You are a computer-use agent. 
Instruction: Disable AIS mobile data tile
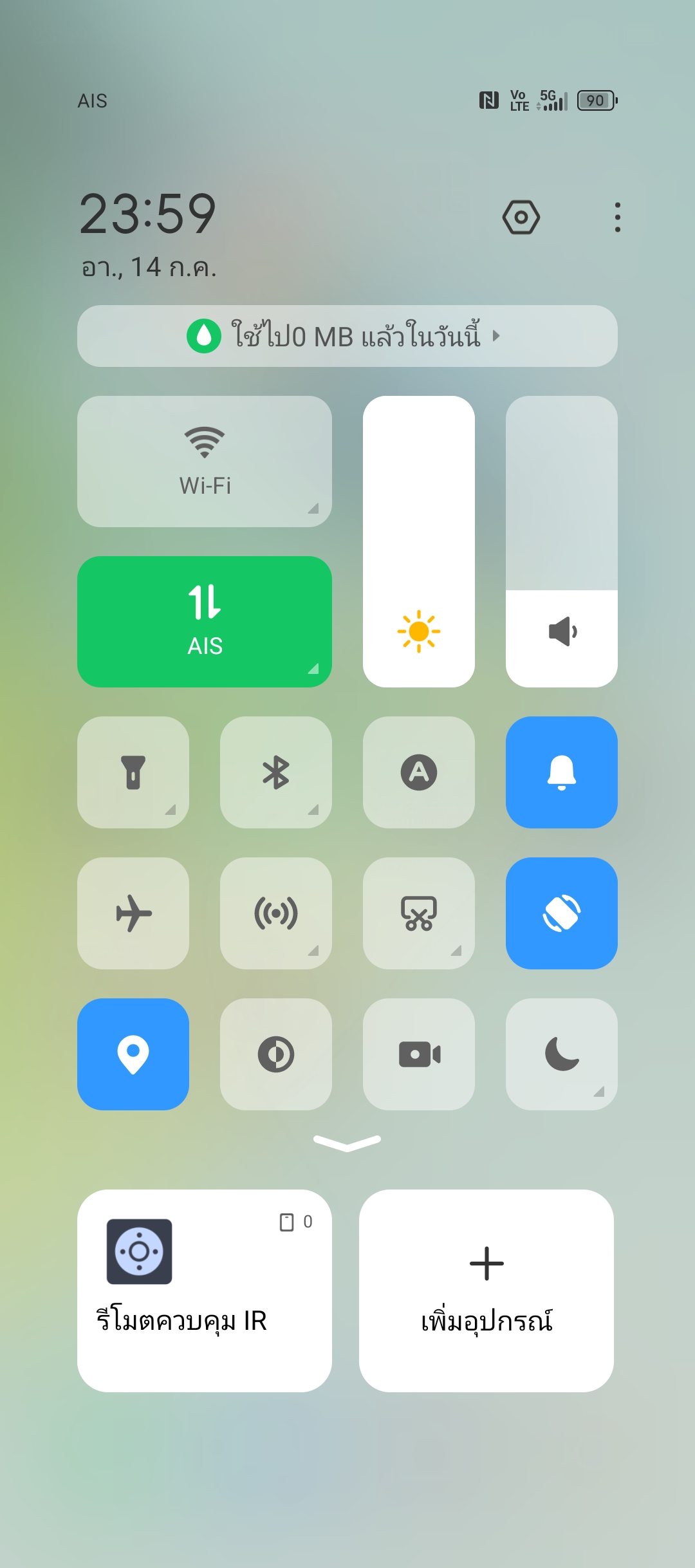[205, 622]
